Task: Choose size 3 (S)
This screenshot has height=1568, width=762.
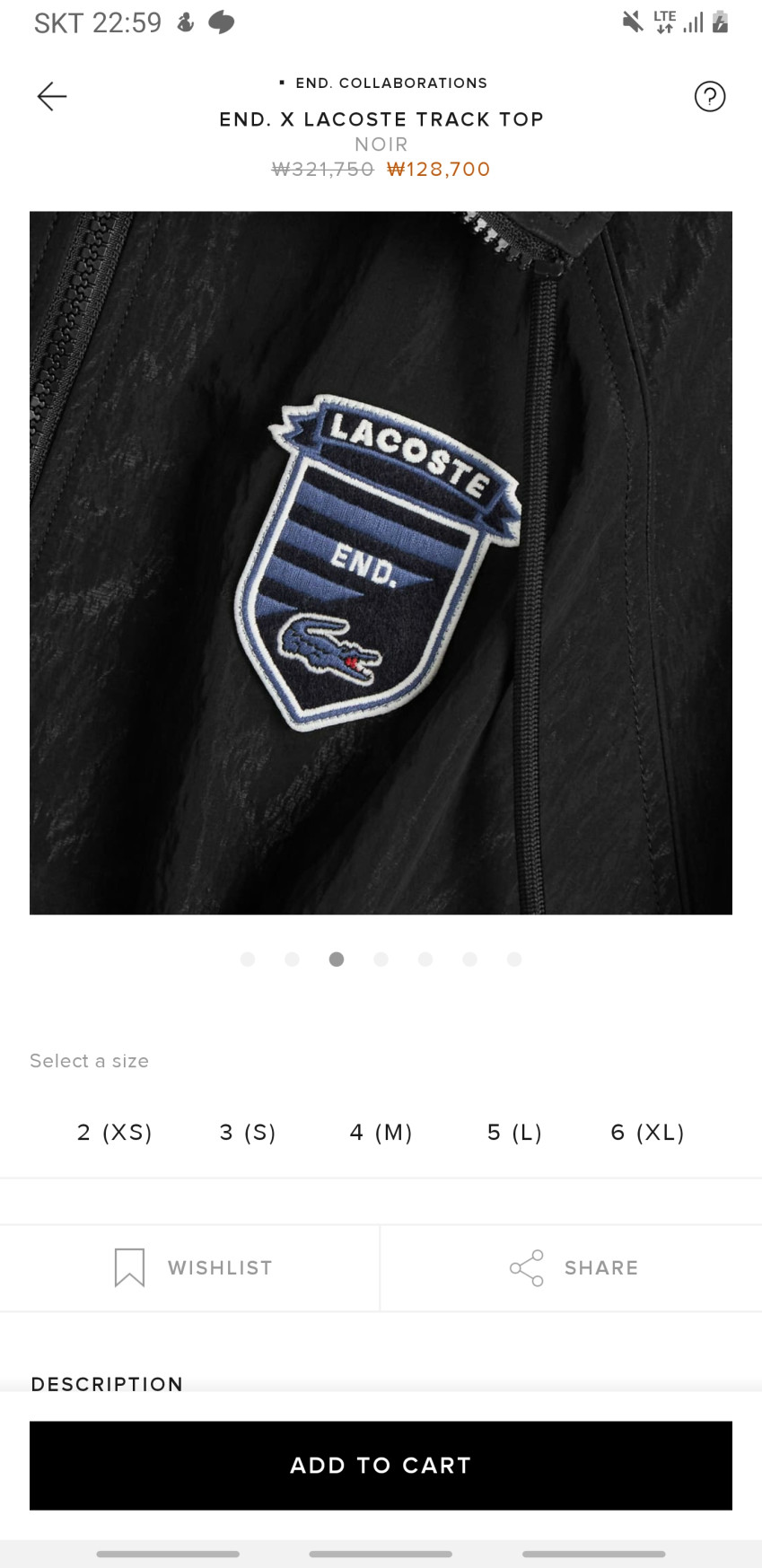Action: tap(248, 1132)
